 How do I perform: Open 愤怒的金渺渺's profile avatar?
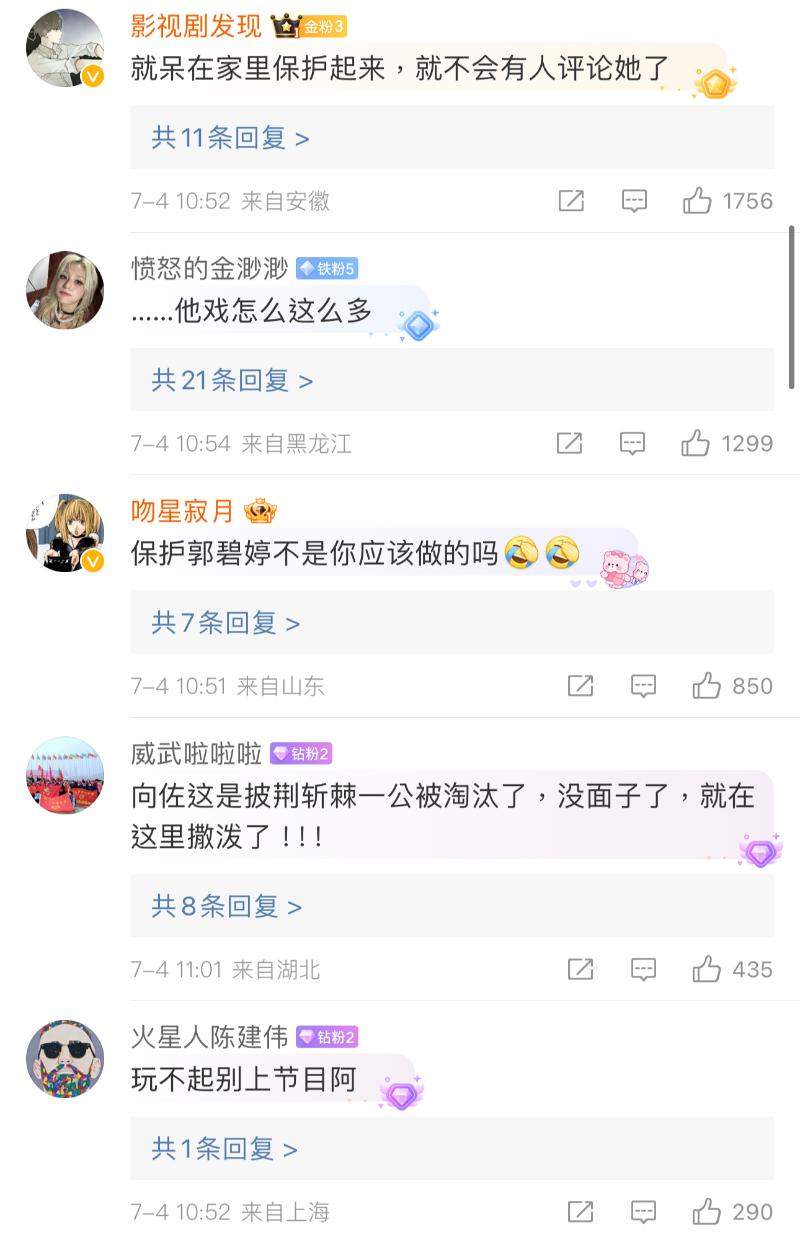pos(65,290)
